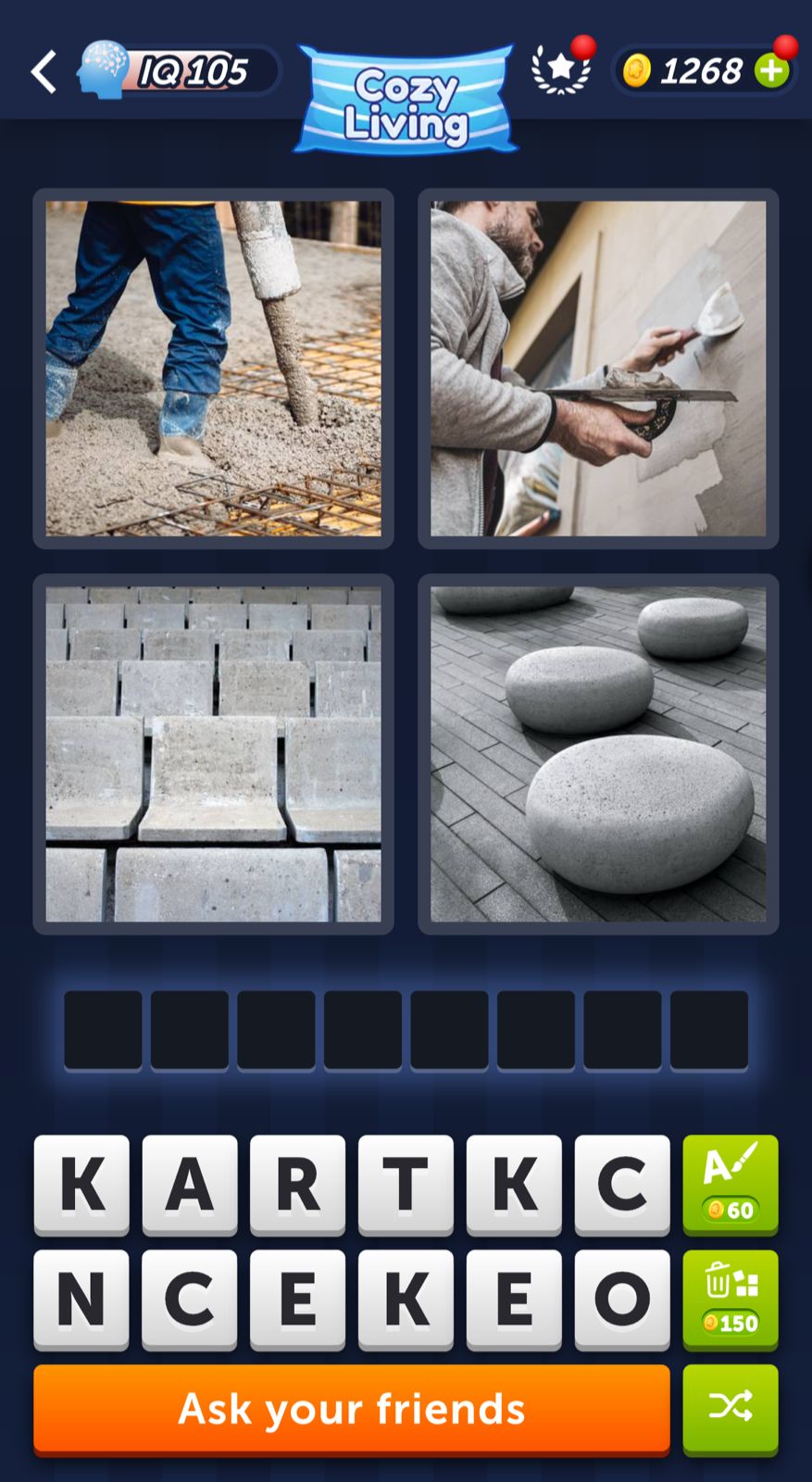
Task: Enlarge the photo of concrete stadium seats
Action: (x=213, y=754)
